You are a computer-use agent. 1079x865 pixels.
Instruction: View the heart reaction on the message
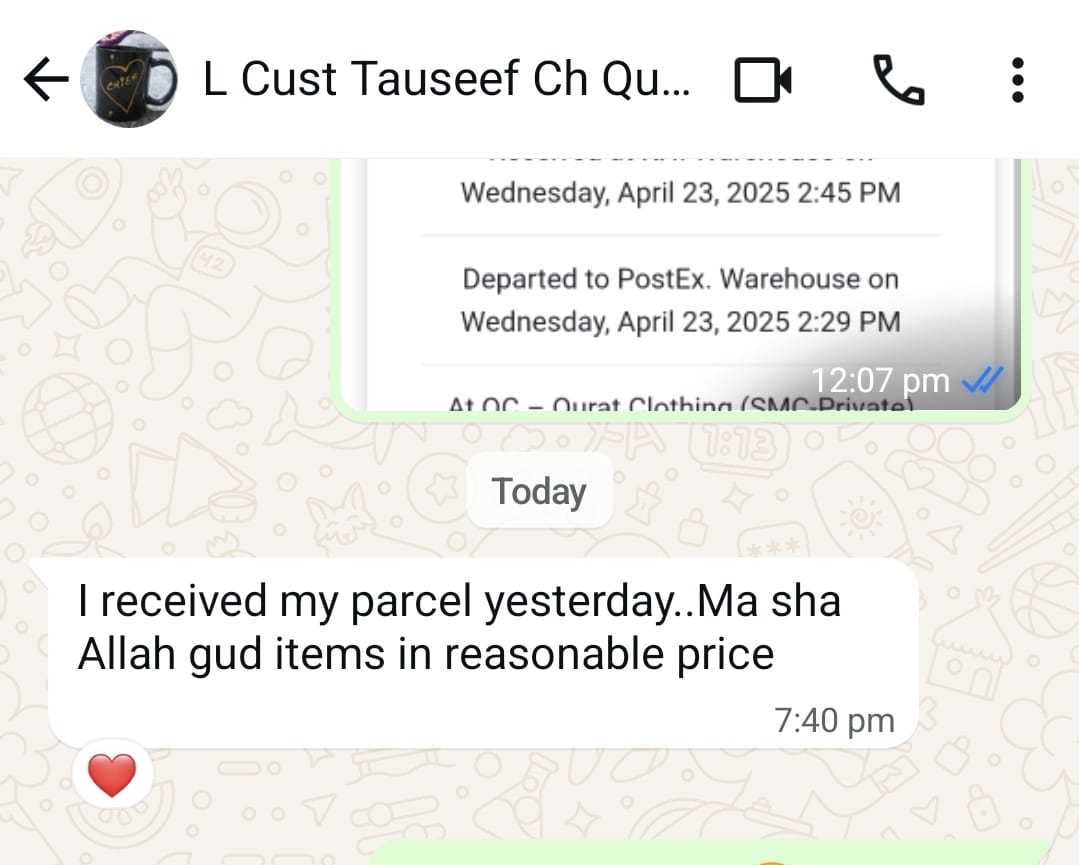click(112, 776)
